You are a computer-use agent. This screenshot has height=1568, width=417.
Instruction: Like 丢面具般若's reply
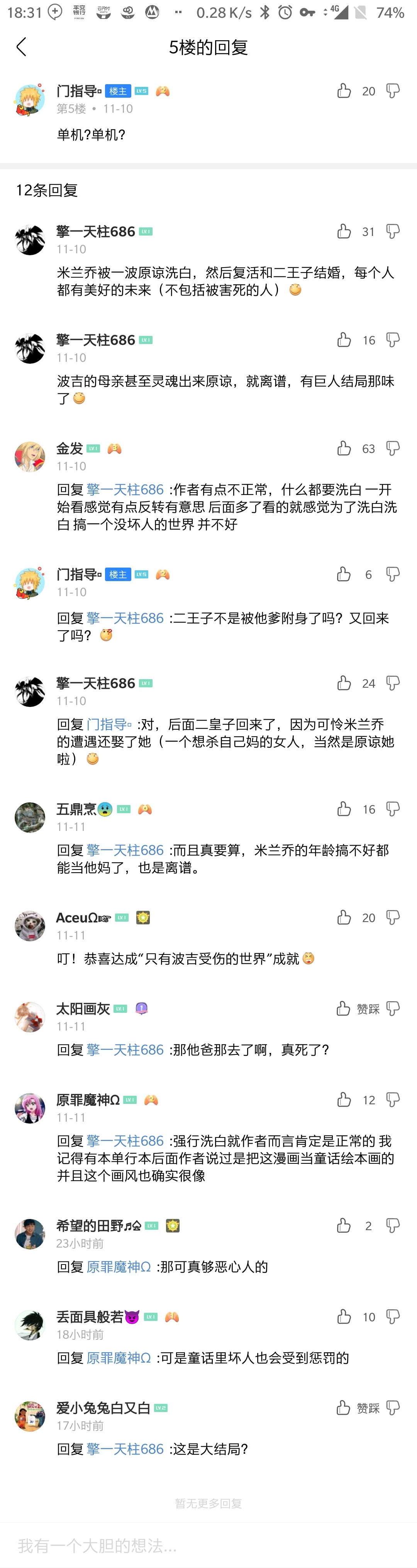[x=344, y=1317]
